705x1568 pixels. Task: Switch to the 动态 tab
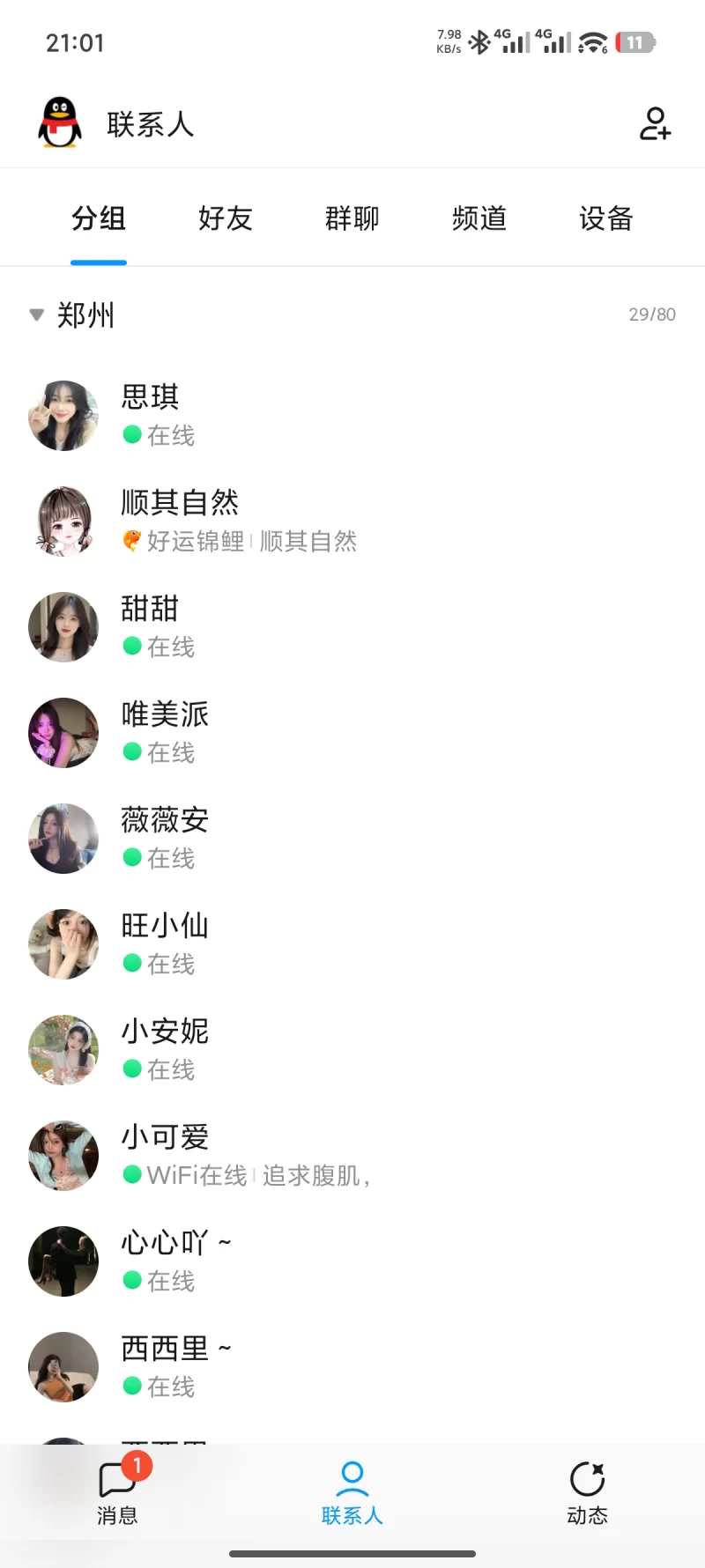click(587, 1493)
